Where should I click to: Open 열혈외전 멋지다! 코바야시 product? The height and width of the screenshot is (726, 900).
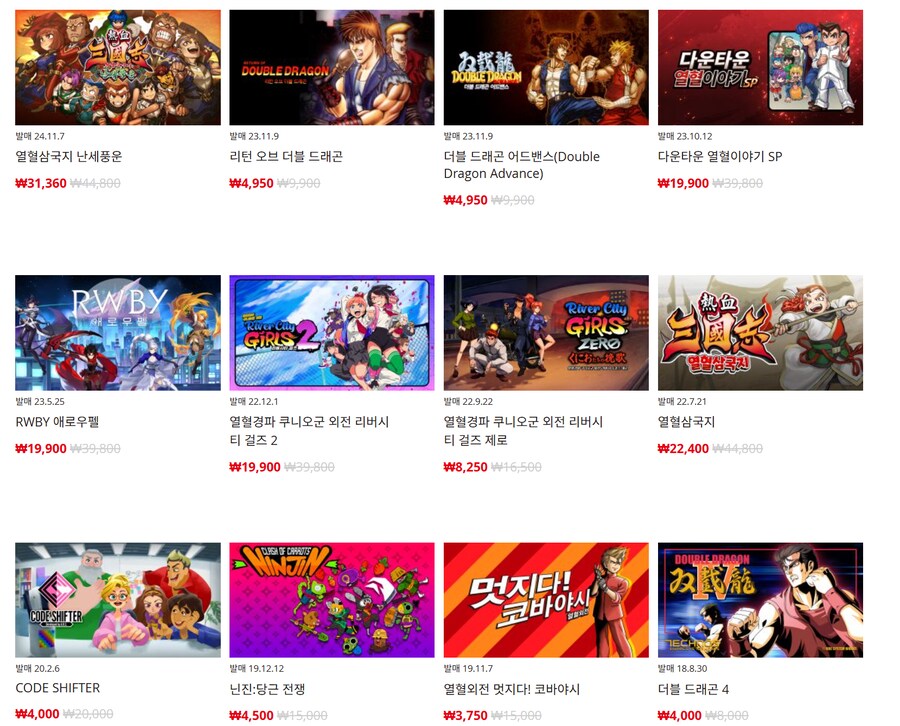click(546, 600)
